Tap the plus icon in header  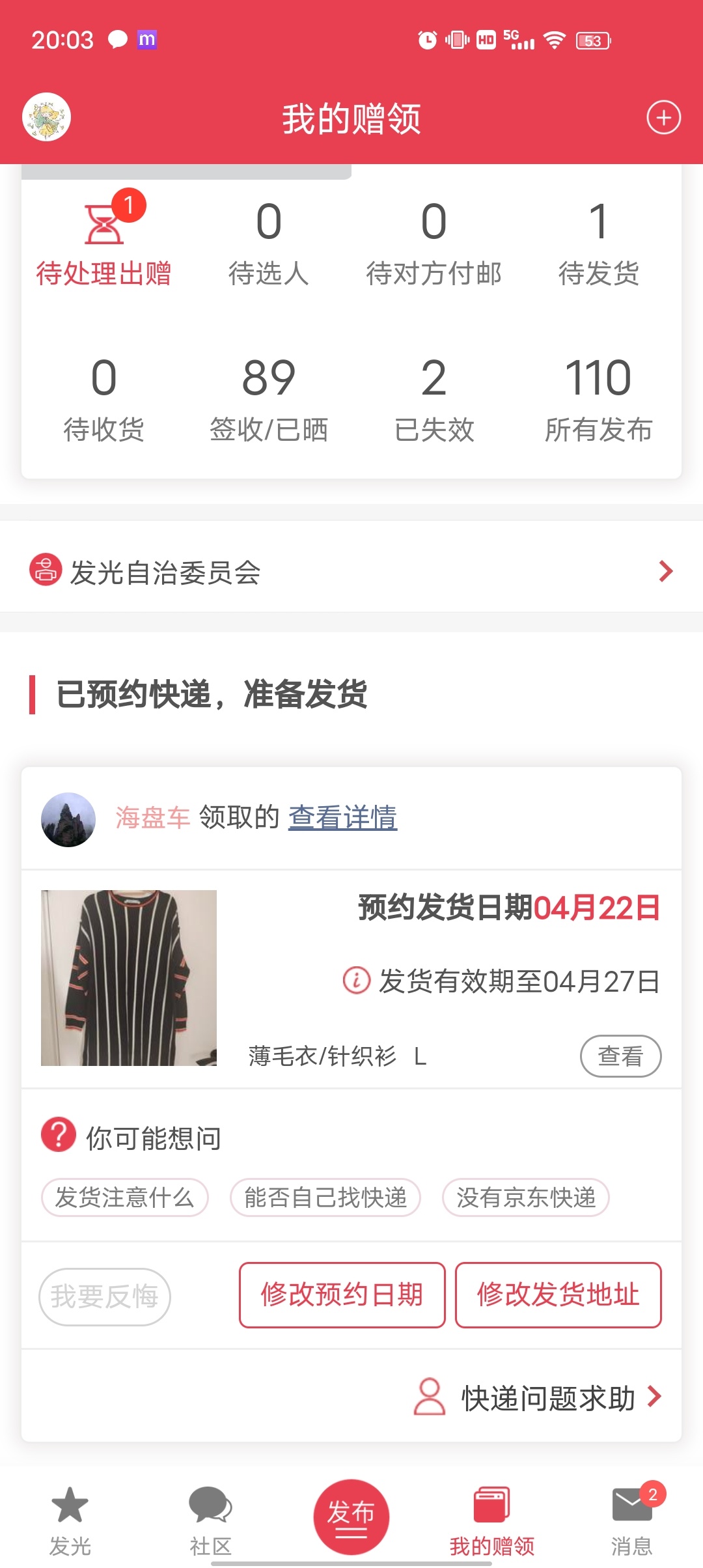[x=663, y=118]
